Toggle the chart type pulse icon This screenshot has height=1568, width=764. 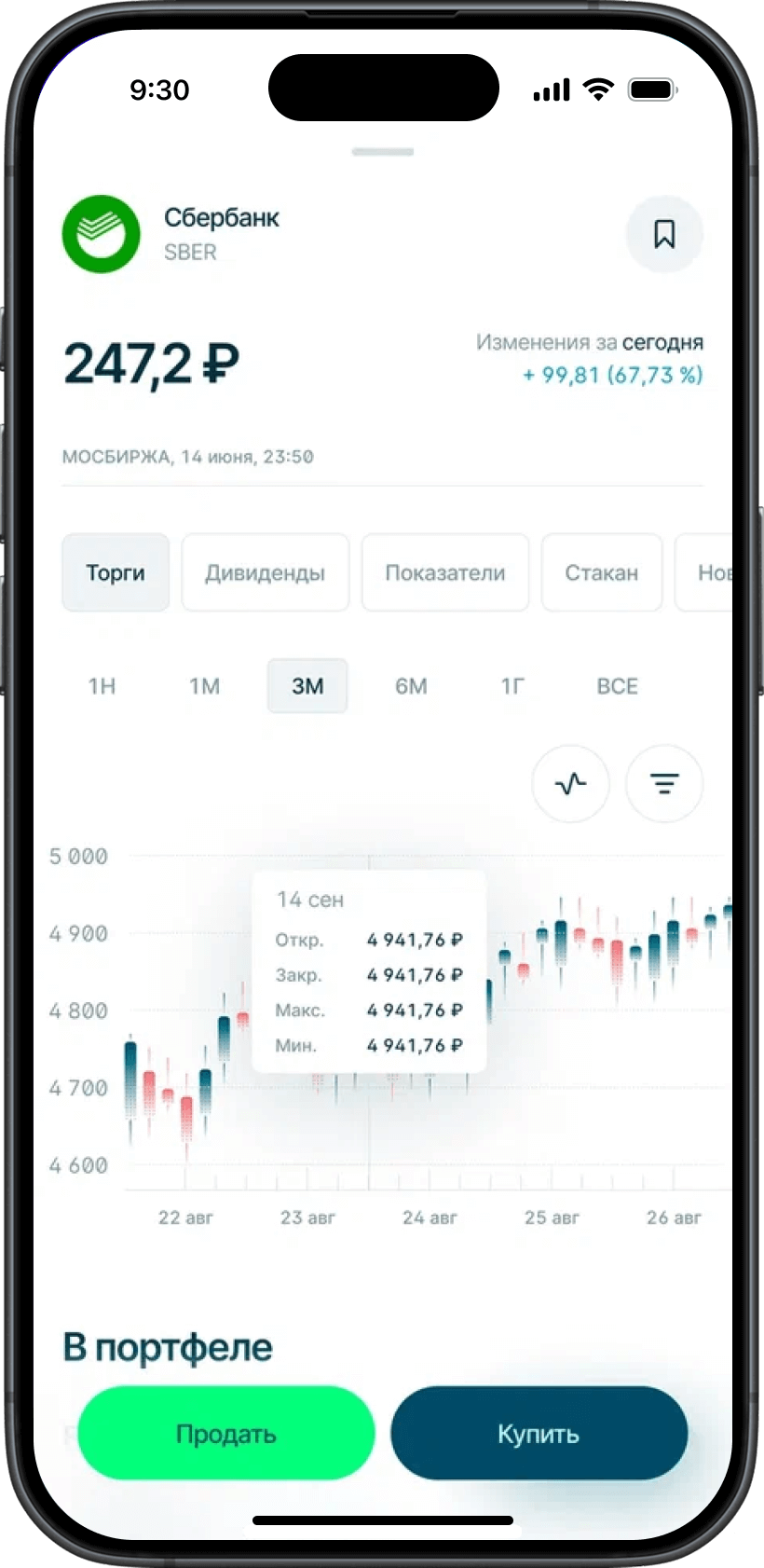[x=570, y=783]
